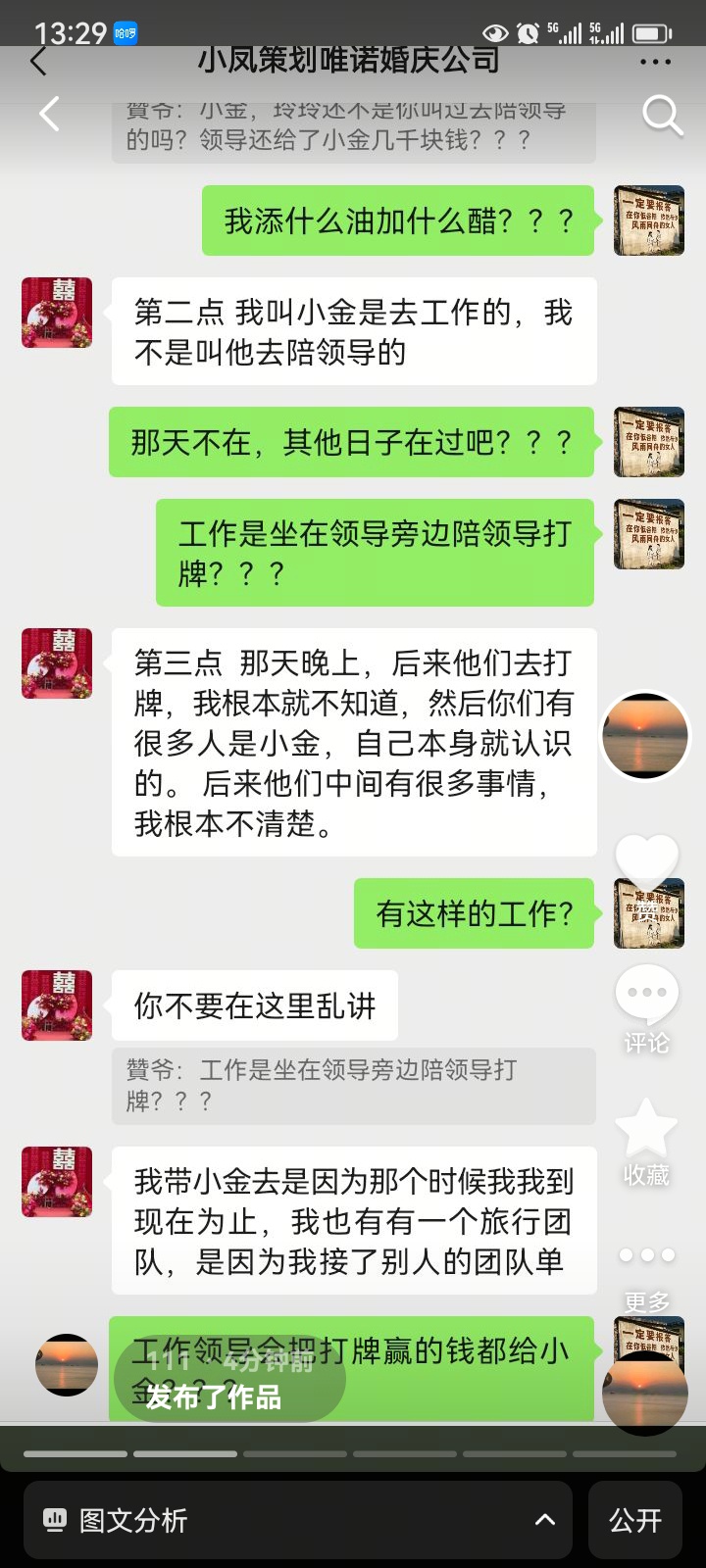Go back using the top-left white arrow
Image resolution: width=706 pixels, height=1568 pixels.
point(49,115)
